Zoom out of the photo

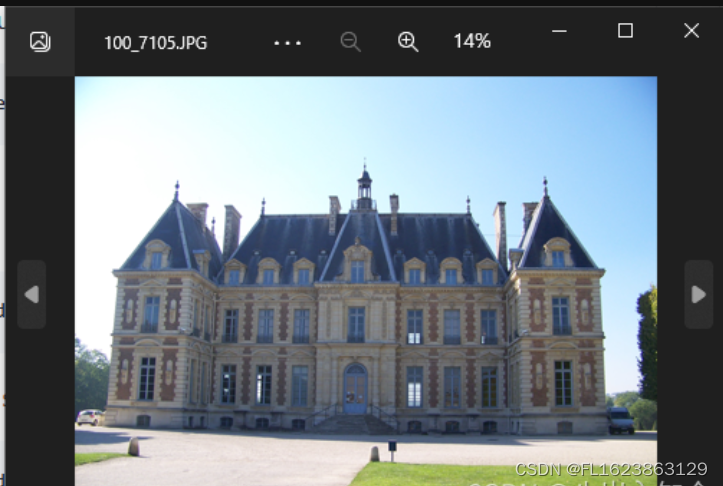[x=350, y=42]
